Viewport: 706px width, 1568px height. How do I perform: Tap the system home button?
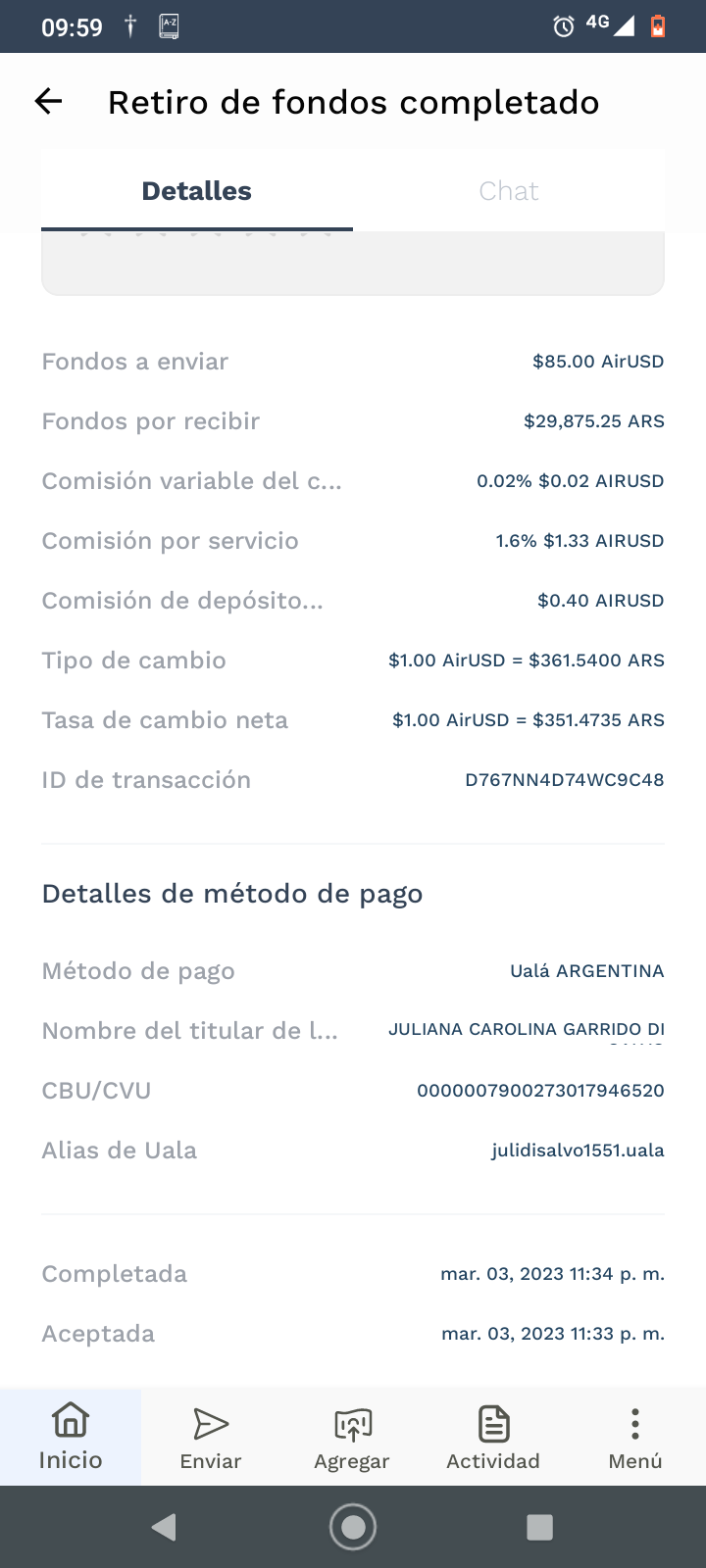tap(353, 1527)
